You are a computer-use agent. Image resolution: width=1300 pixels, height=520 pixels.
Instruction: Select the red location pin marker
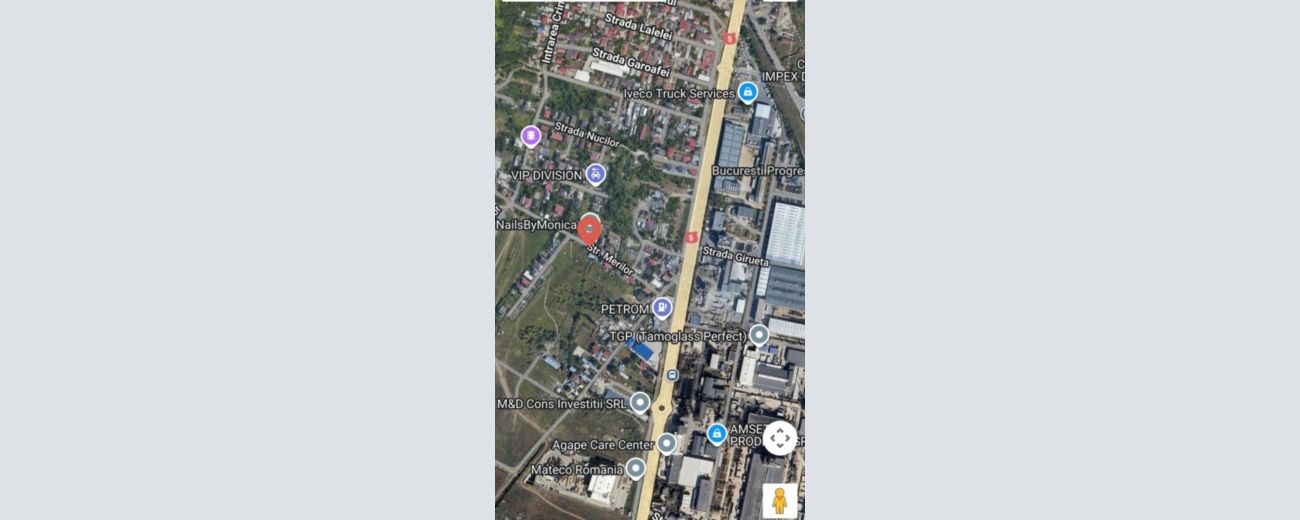tap(590, 229)
